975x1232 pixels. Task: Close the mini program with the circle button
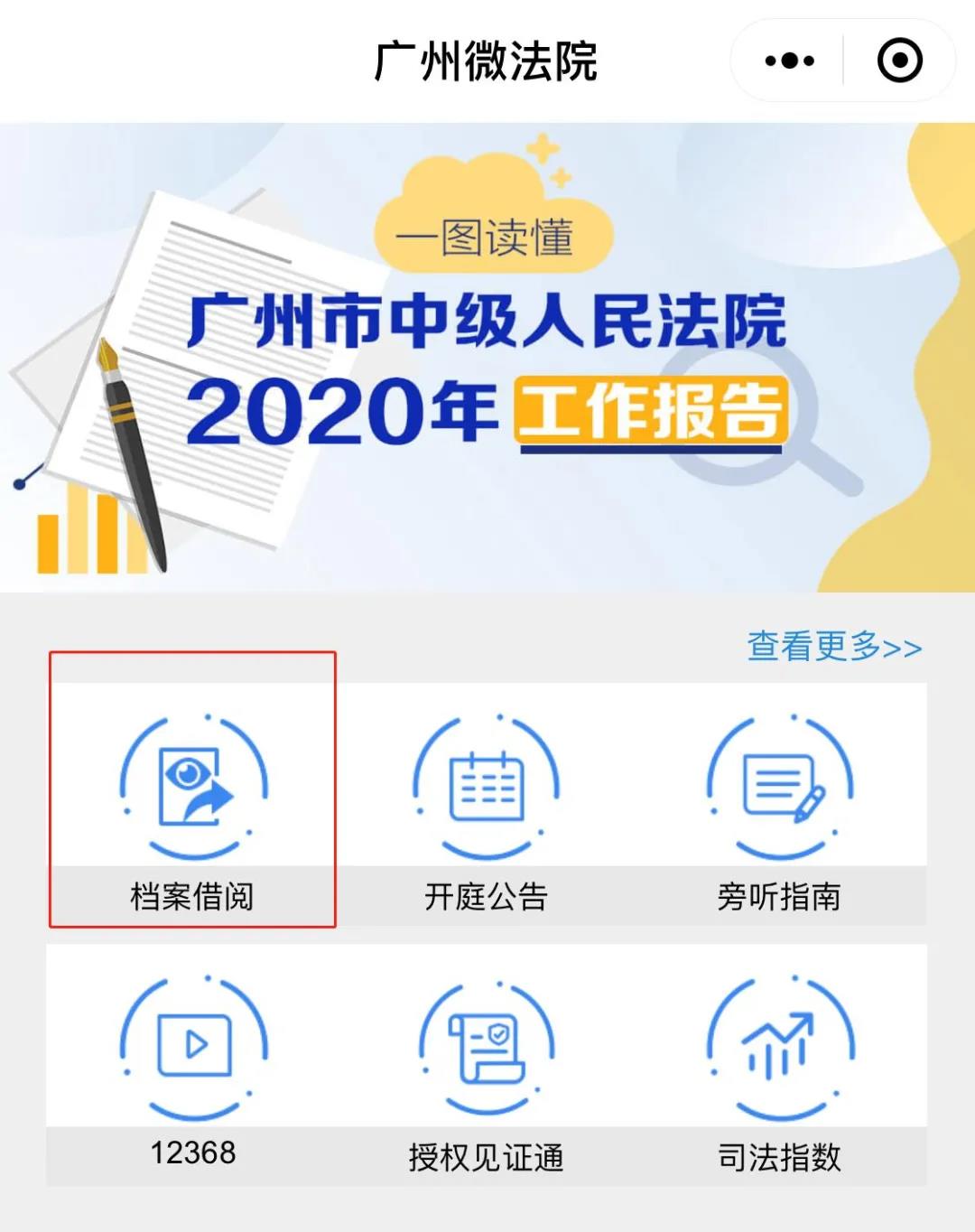click(899, 61)
